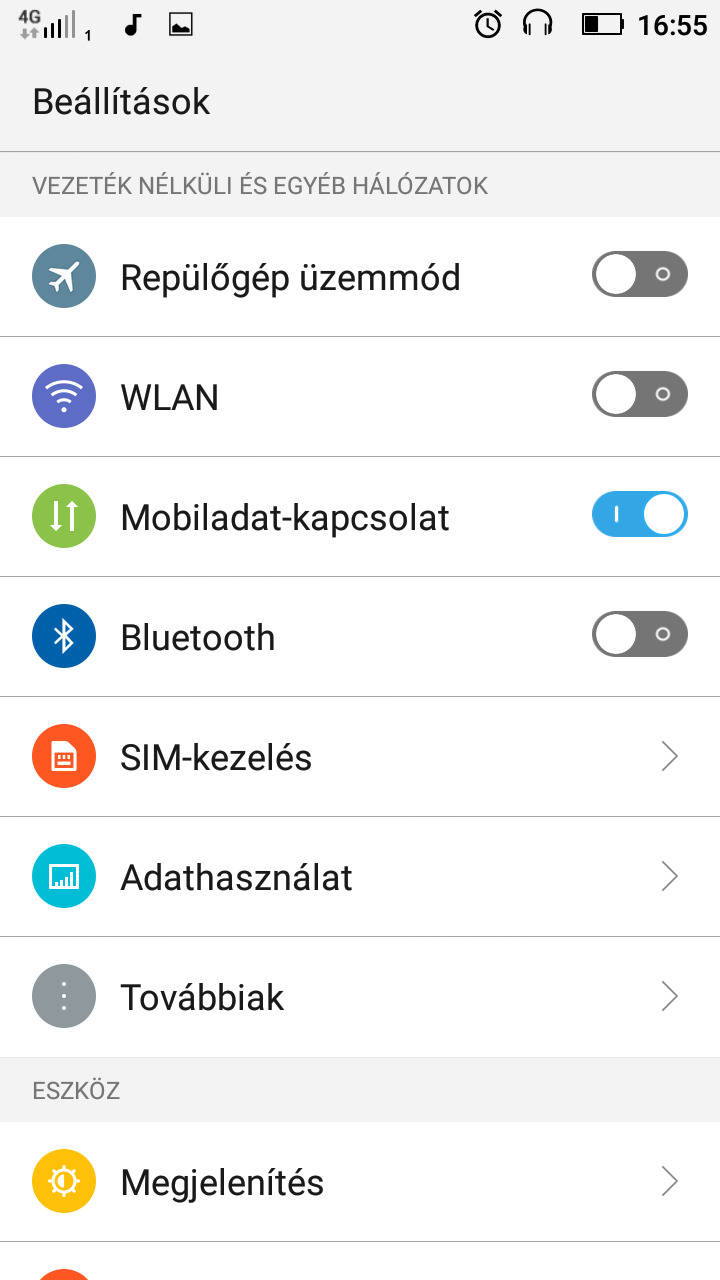Turn on the WLAN switch
The width and height of the screenshot is (720, 1280).
click(x=639, y=395)
